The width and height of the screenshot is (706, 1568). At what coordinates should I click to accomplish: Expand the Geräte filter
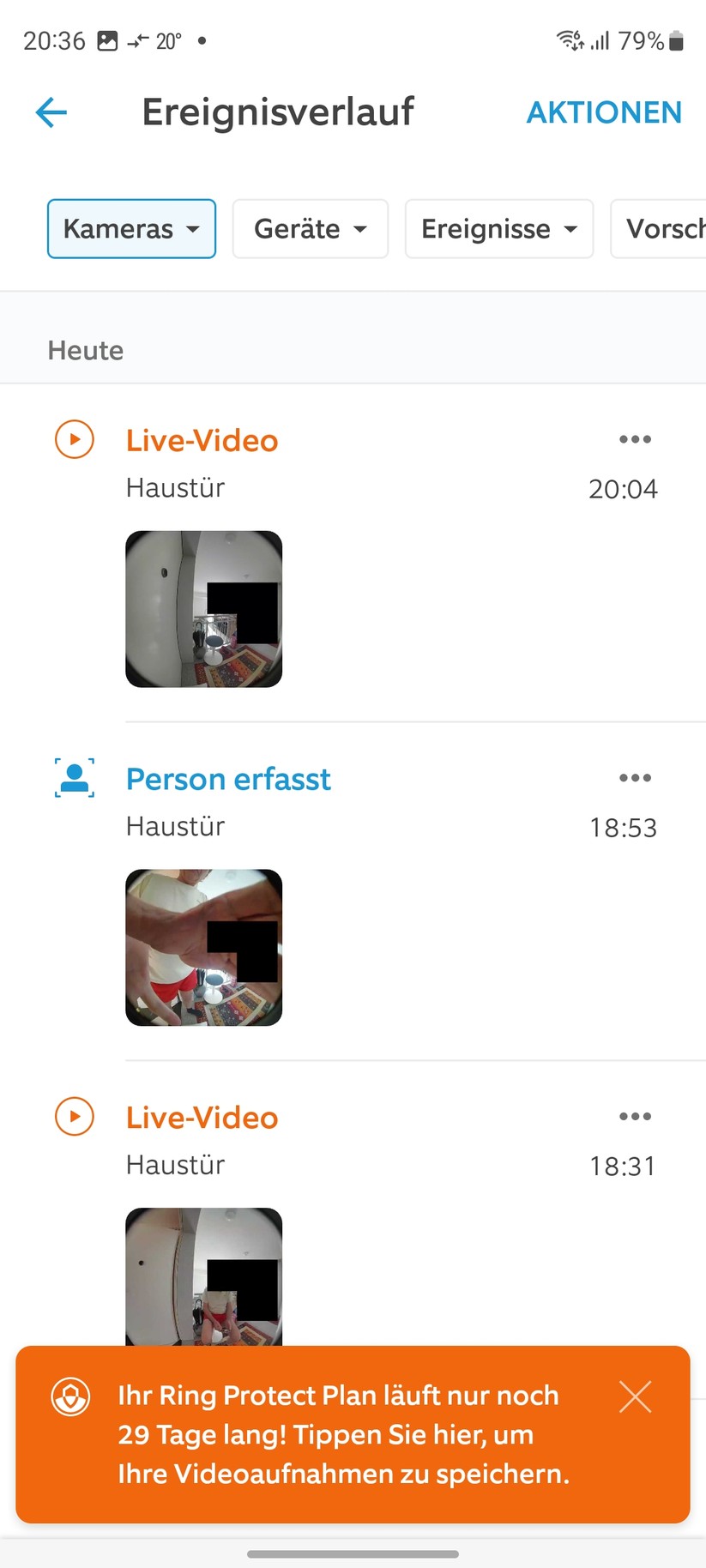(x=310, y=229)
